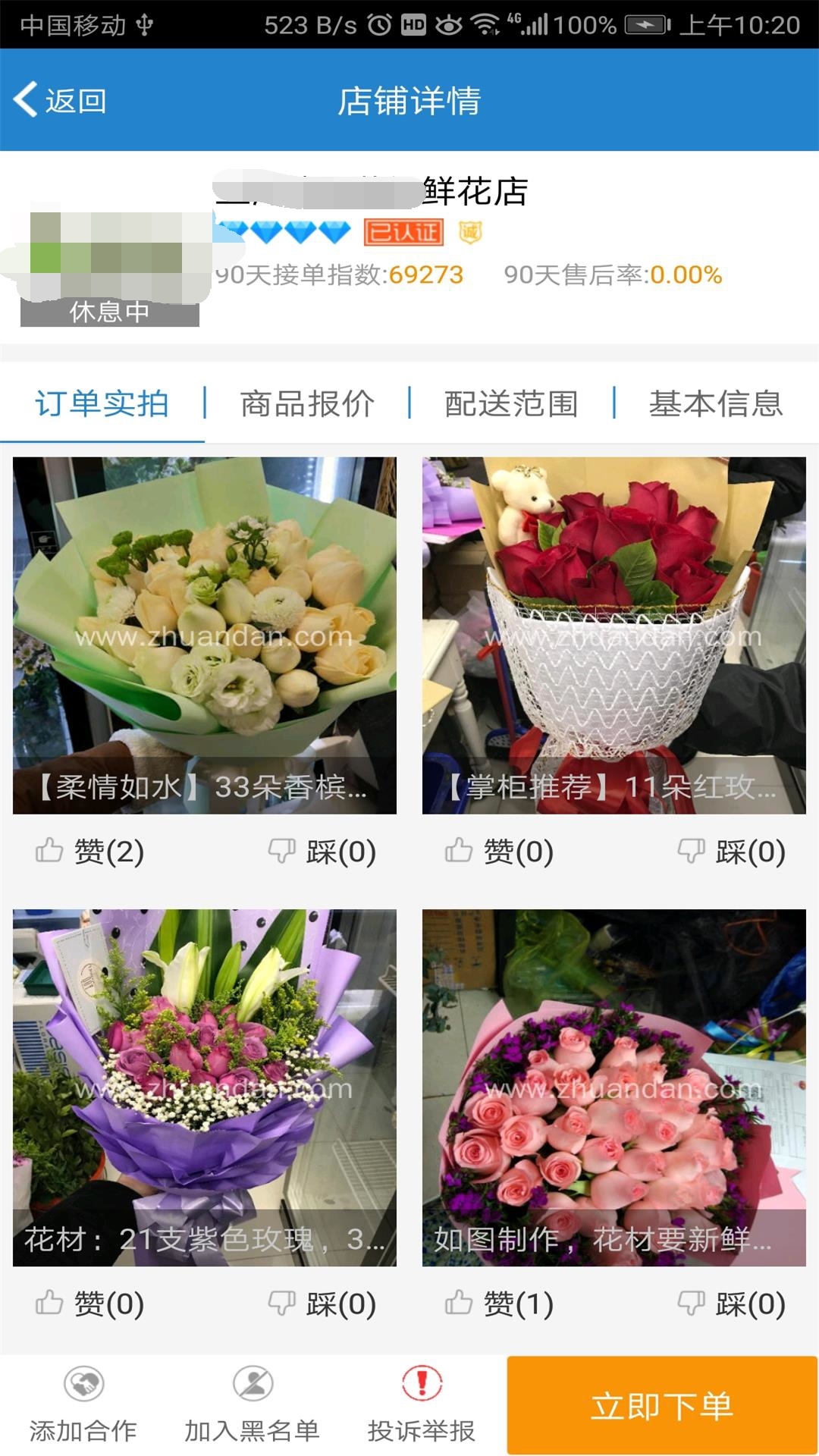Like the 柔情如水 bouquet with 赞(2)
This screenshot has width=819, height=1456.
tap(90, 851)
